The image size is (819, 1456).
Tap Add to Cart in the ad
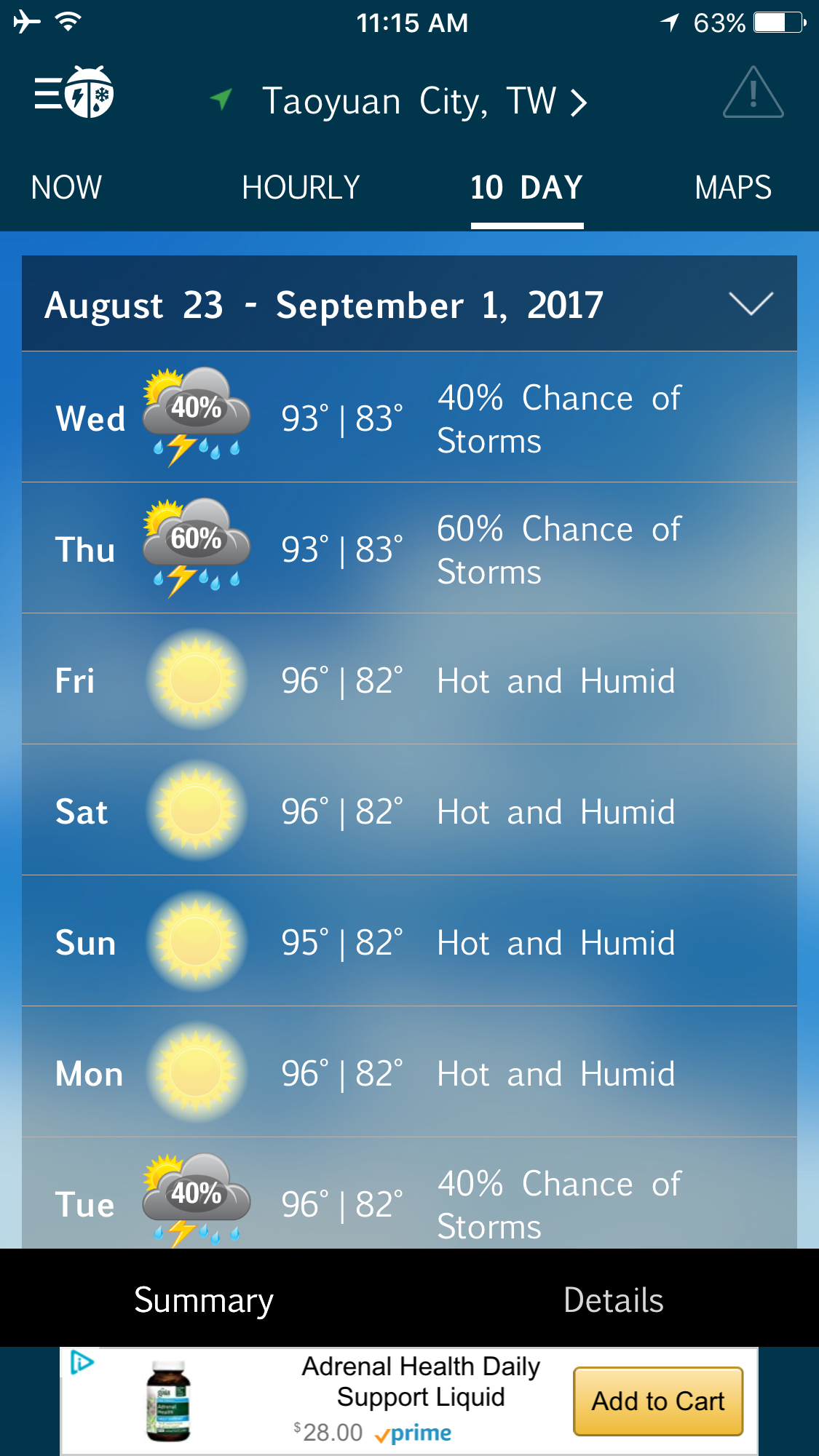coord(657,1401)
